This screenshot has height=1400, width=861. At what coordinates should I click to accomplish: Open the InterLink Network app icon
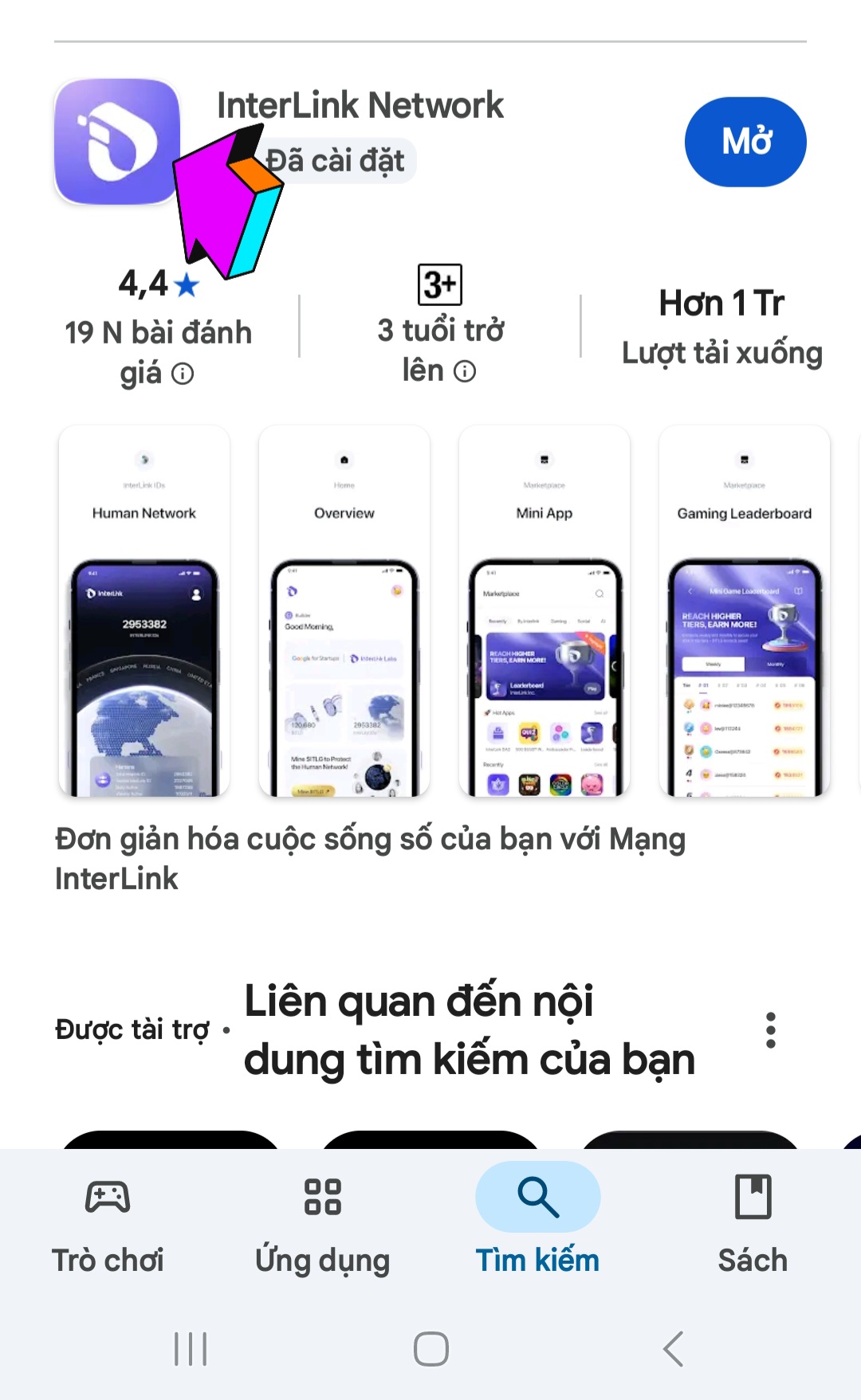click(x=116, y=142)
